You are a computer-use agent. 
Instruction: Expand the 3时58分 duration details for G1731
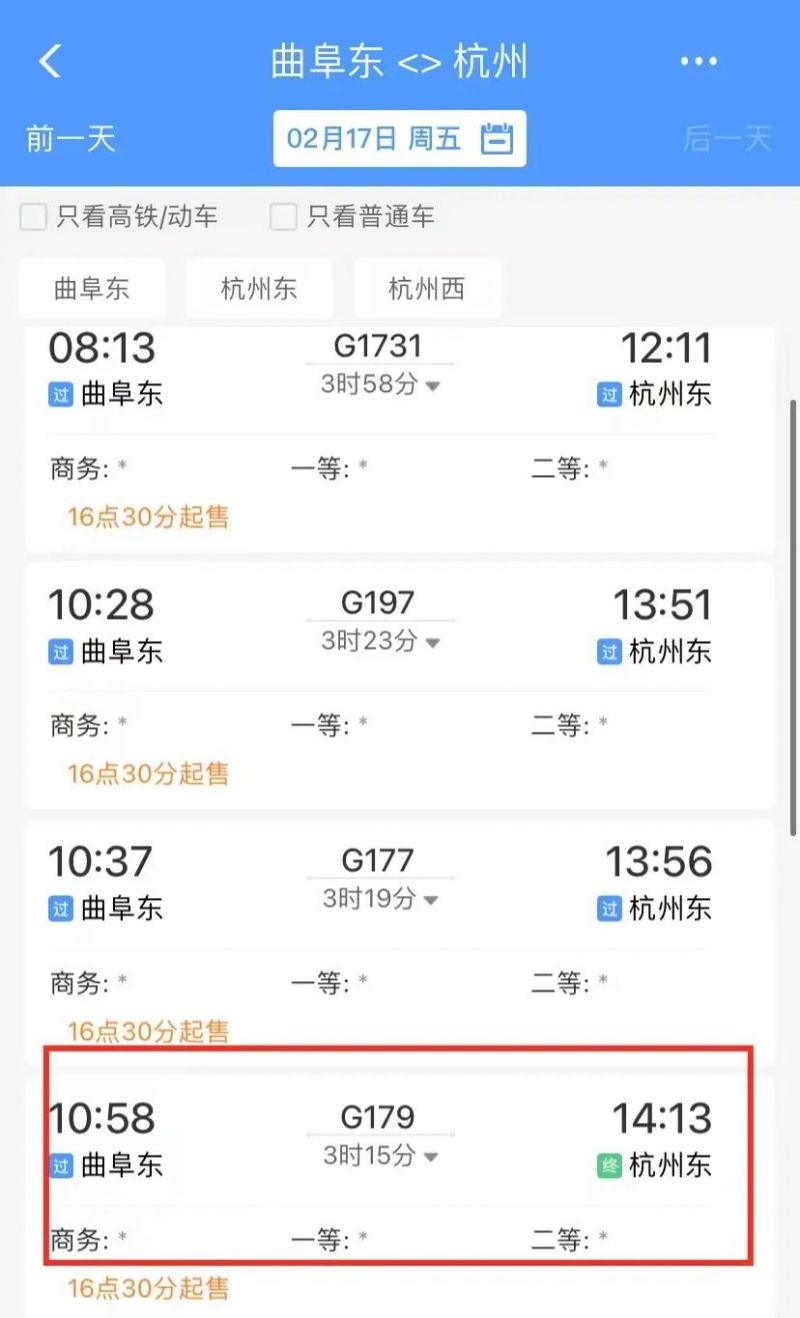pyautogui.click(x=380, y=386)
